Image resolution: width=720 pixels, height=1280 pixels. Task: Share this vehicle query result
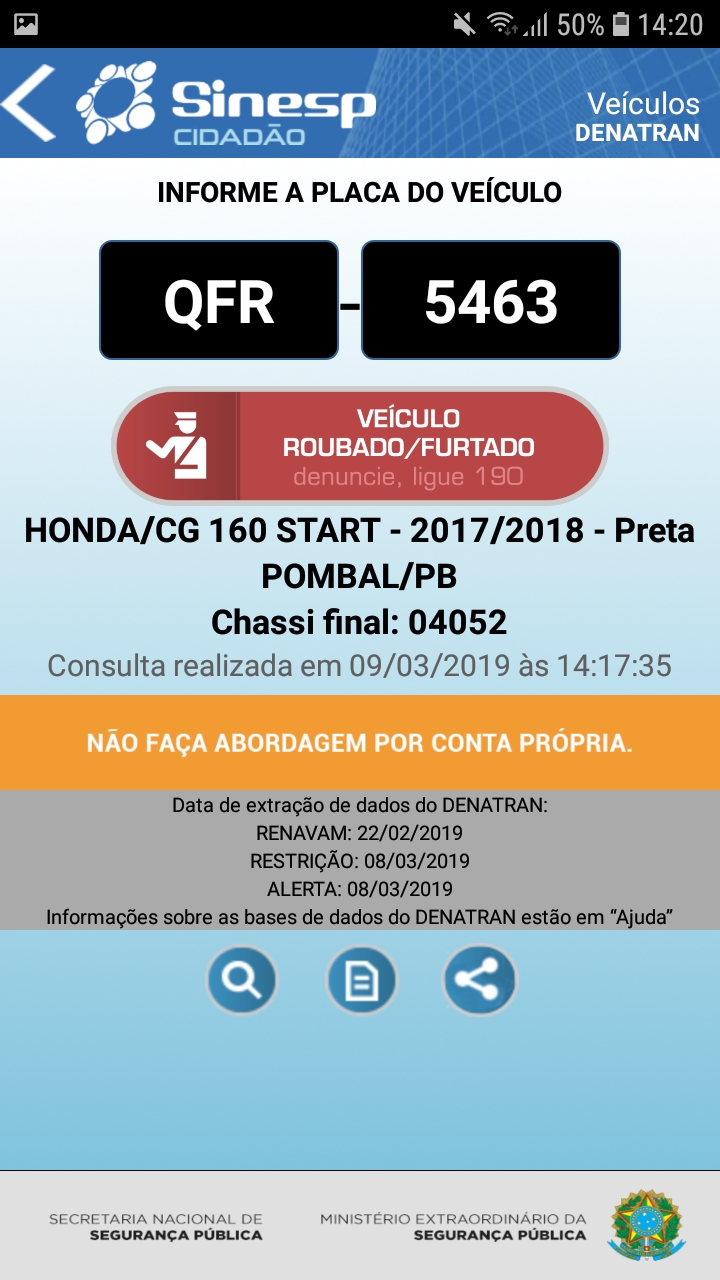pyautogui.click(x=480, y=980)
